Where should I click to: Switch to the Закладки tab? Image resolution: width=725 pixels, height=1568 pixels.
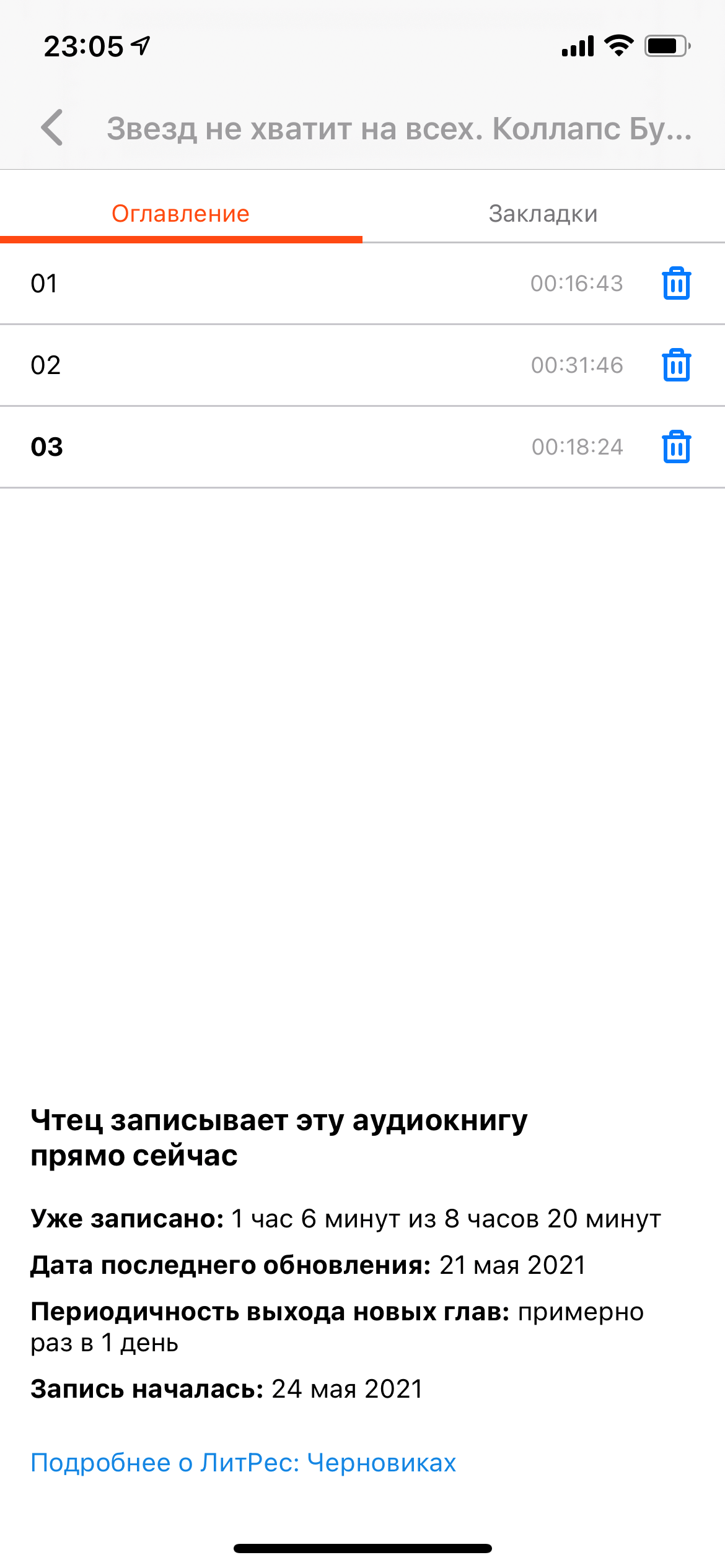coord(543,214)
